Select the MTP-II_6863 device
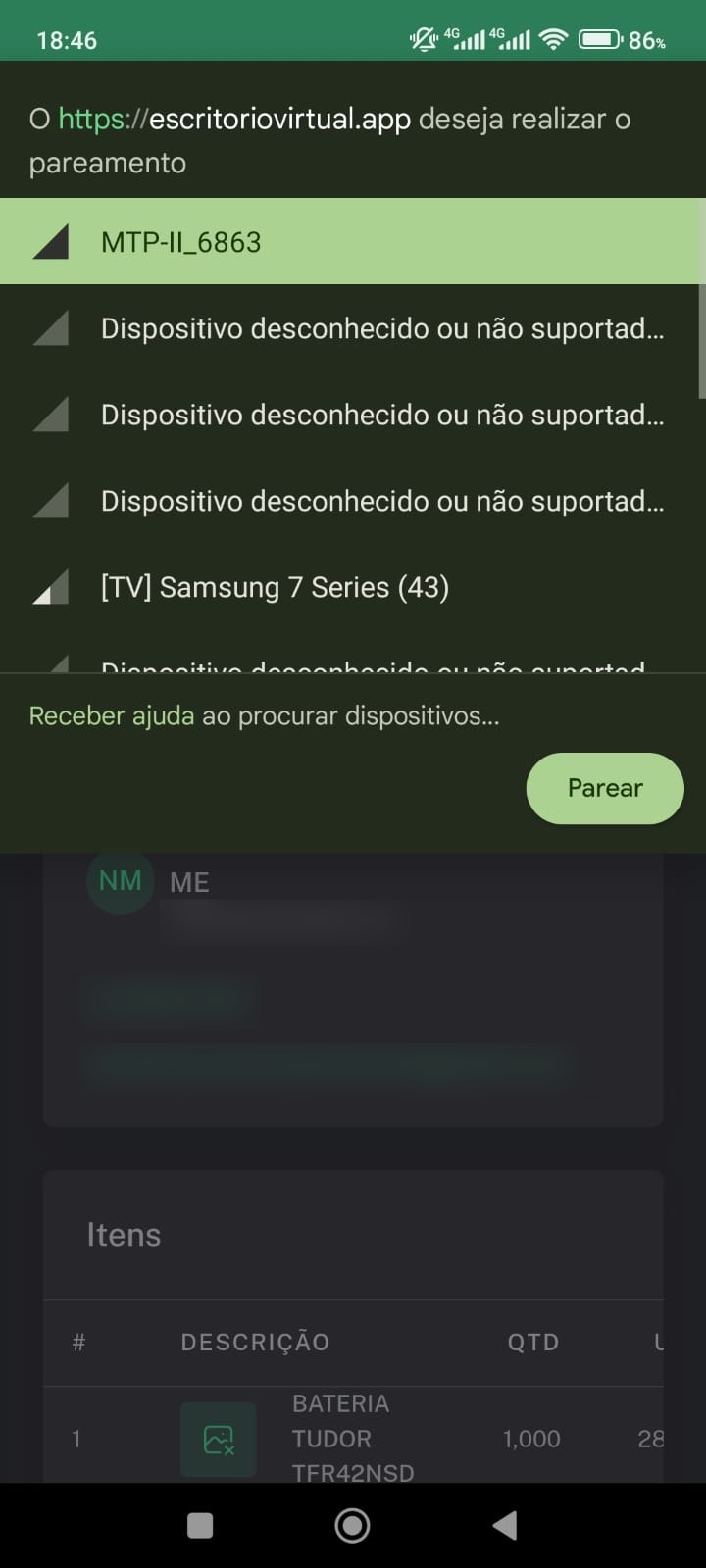 pos(179,241)
